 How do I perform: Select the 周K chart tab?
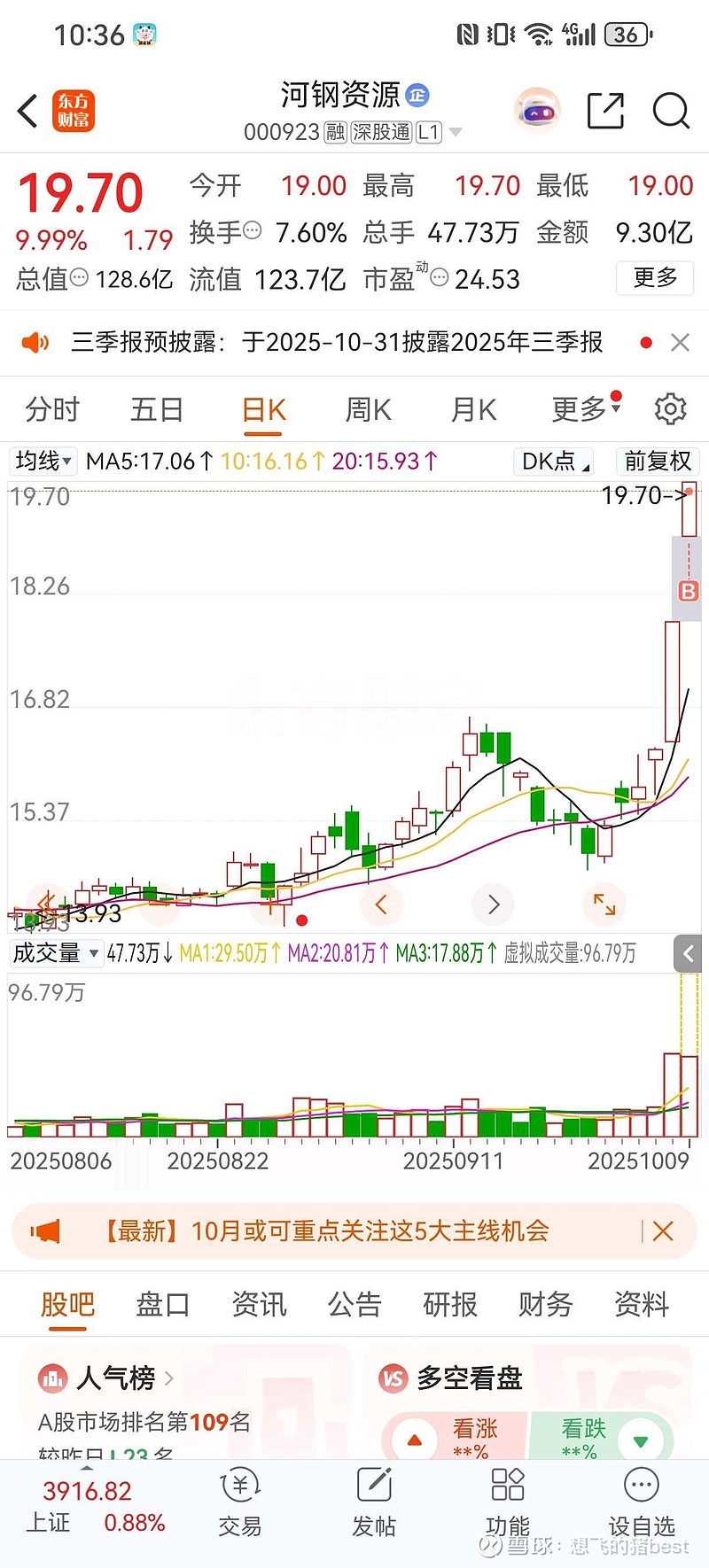368,409
